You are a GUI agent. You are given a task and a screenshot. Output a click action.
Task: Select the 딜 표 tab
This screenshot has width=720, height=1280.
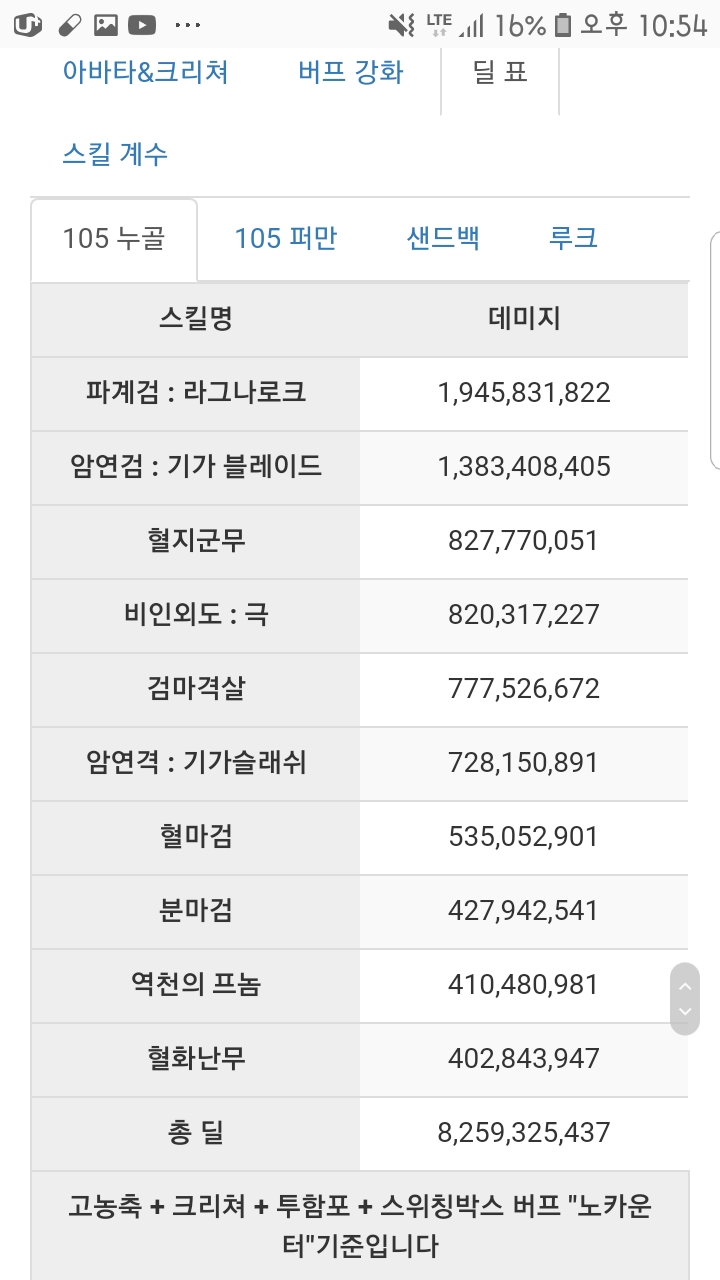click(500, 72)
